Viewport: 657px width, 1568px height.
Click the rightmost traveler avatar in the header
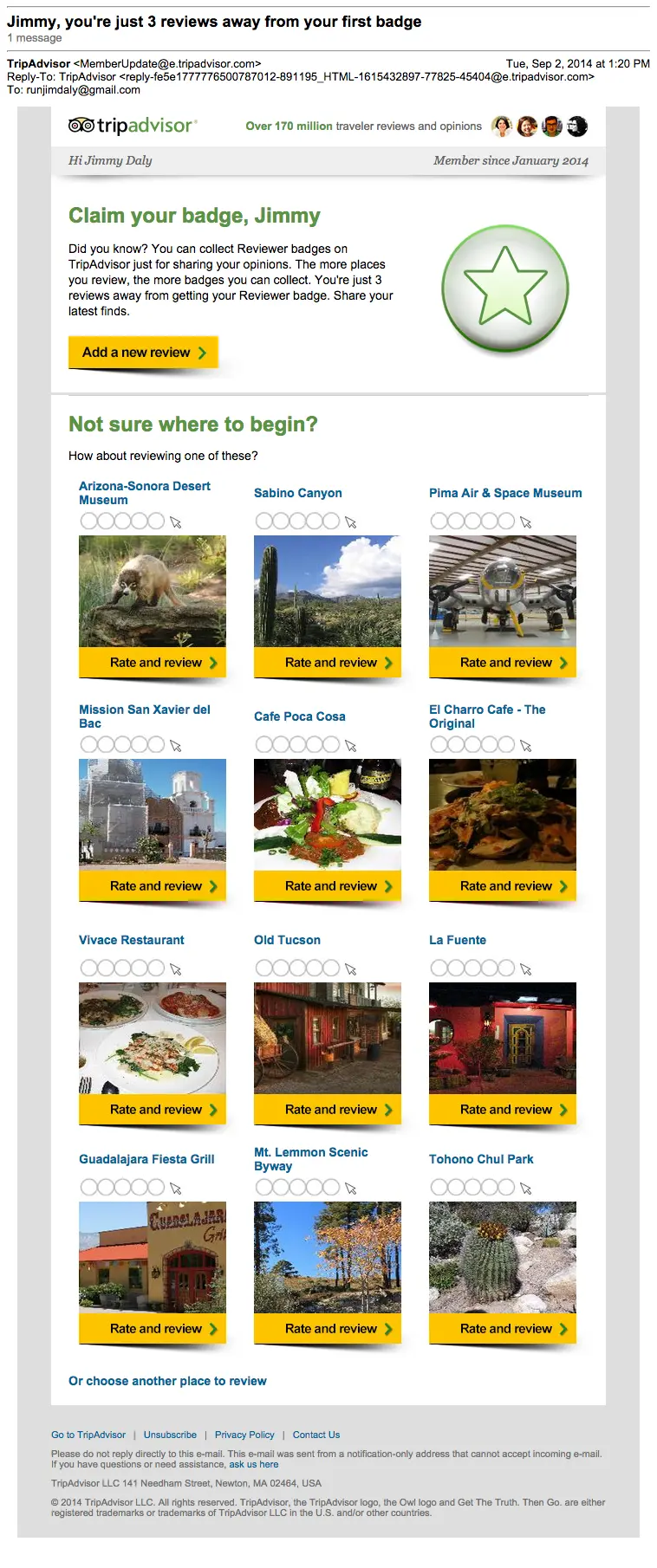(x=577, y=126)
